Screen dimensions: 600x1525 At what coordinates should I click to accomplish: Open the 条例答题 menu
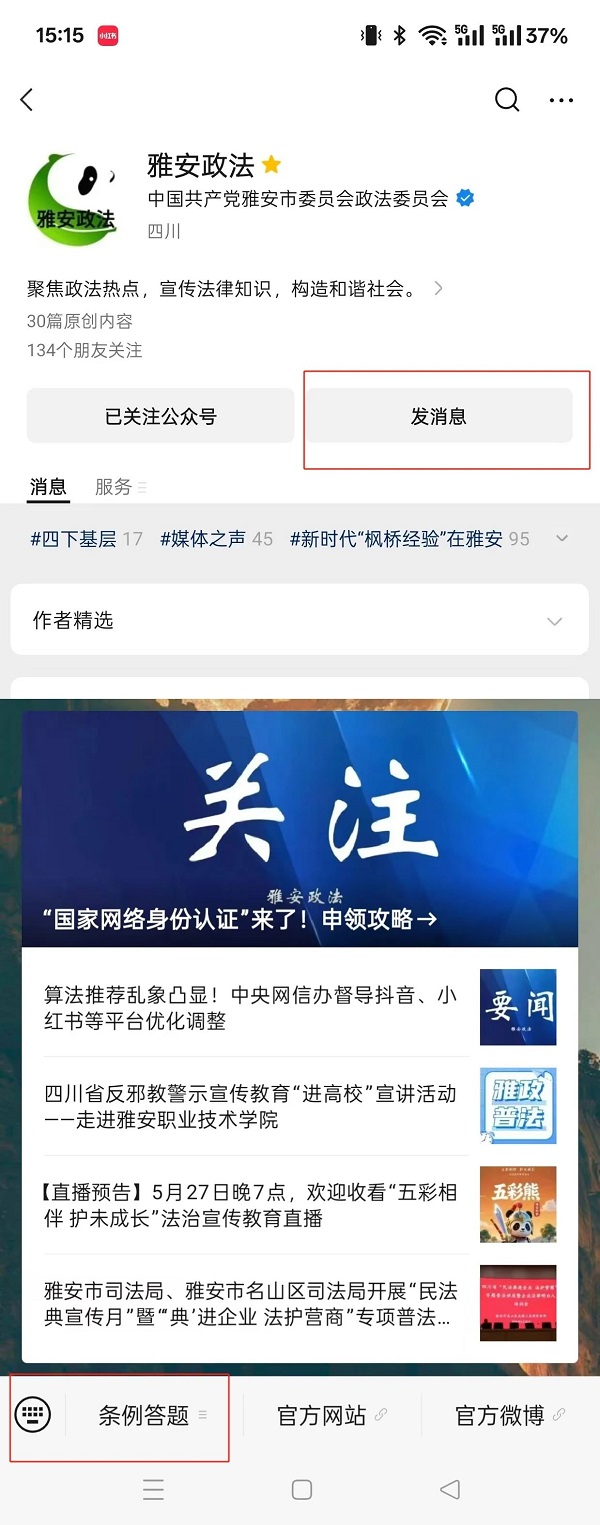pos(145,1415)
